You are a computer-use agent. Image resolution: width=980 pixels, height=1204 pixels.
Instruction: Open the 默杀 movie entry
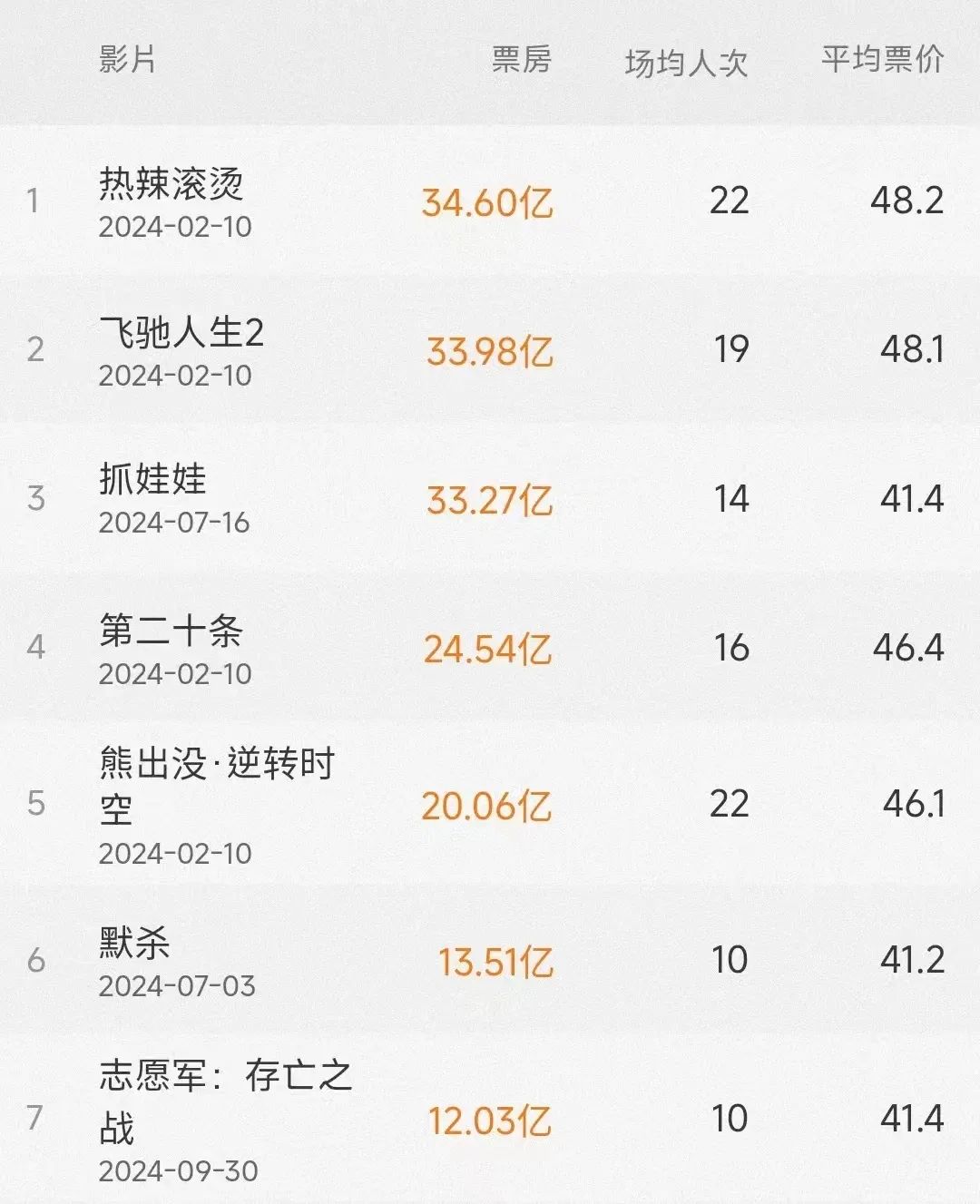(x=134, y=945)
